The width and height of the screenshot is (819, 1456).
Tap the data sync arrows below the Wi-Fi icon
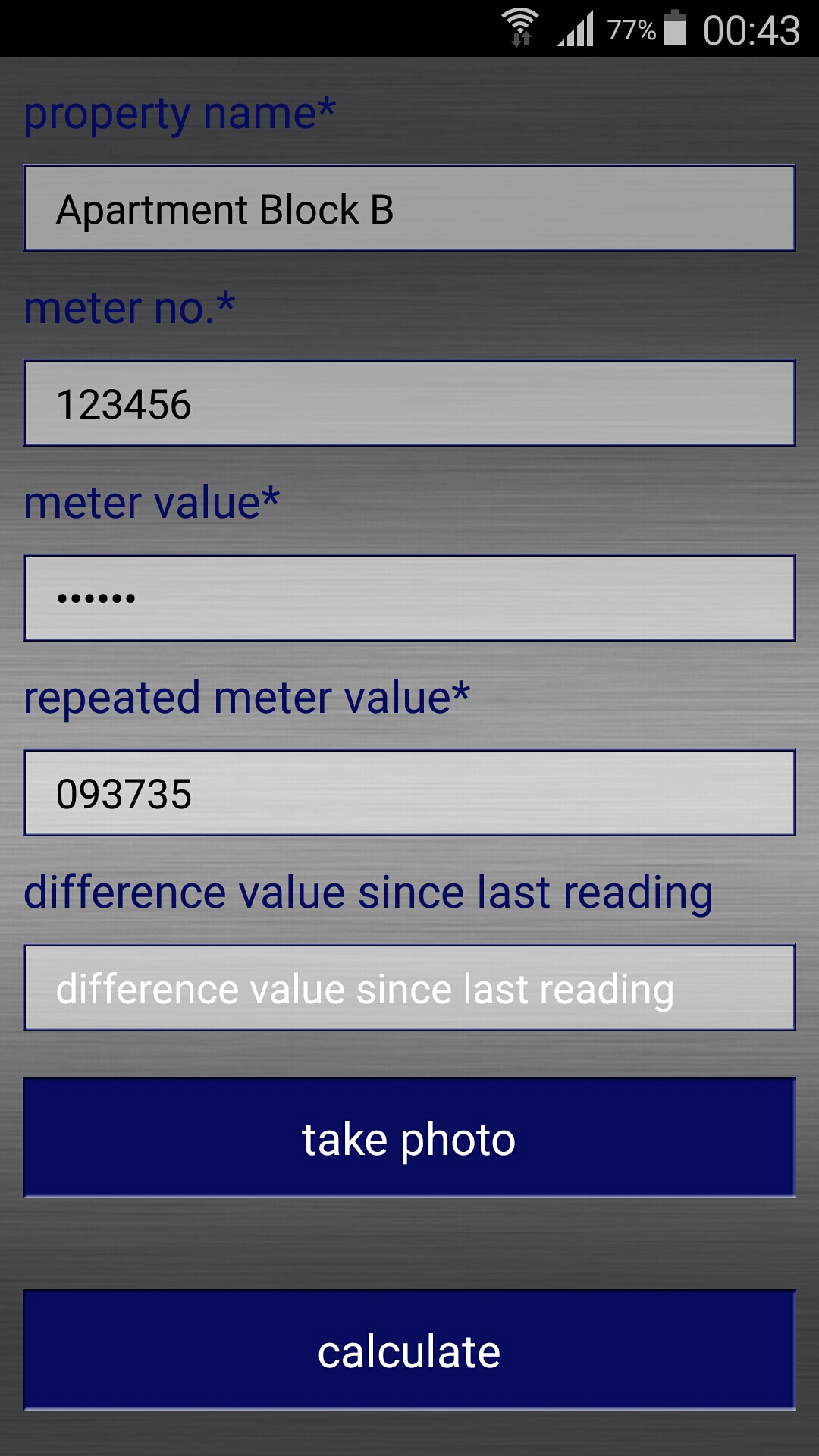pyautogui.click(x=522, y=39)
